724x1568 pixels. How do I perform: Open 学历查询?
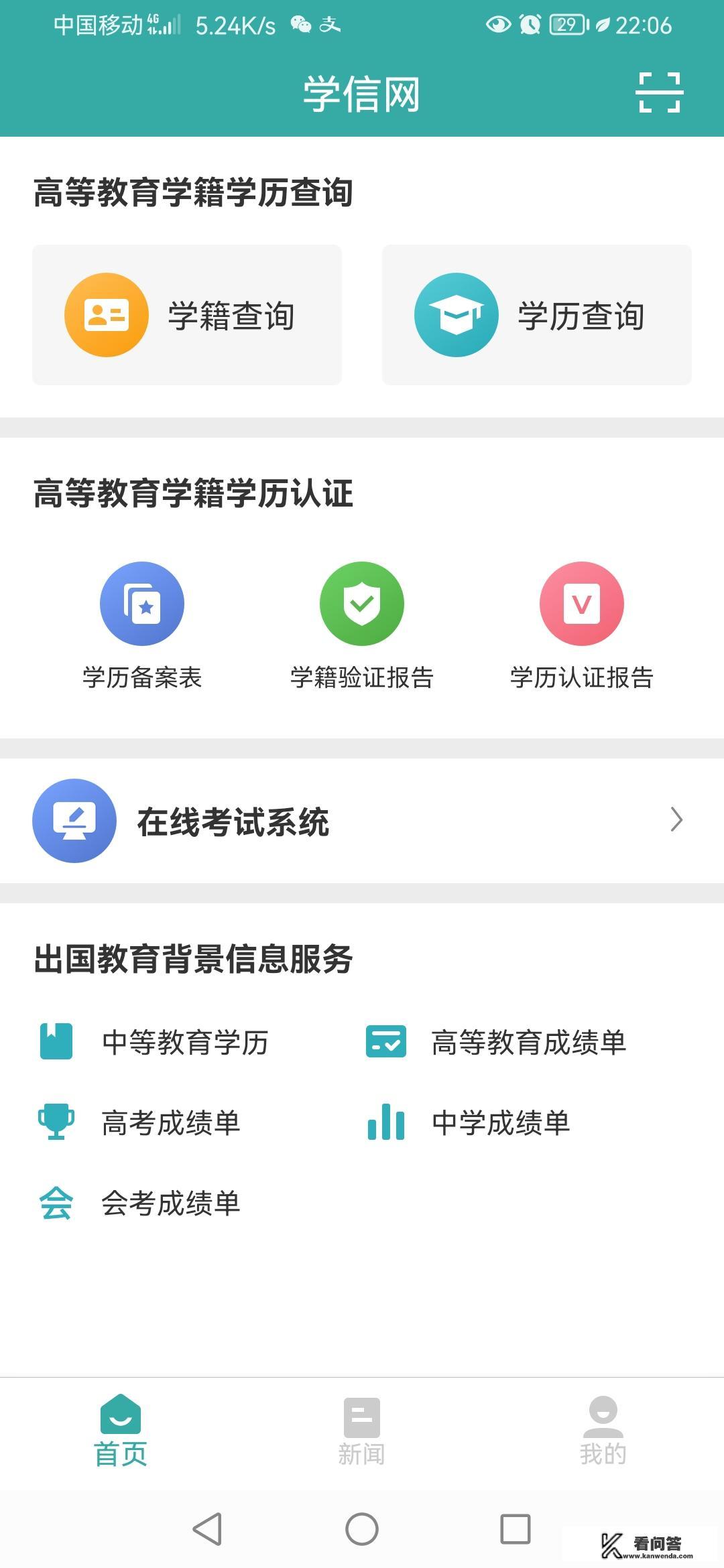tap(536, 316)
